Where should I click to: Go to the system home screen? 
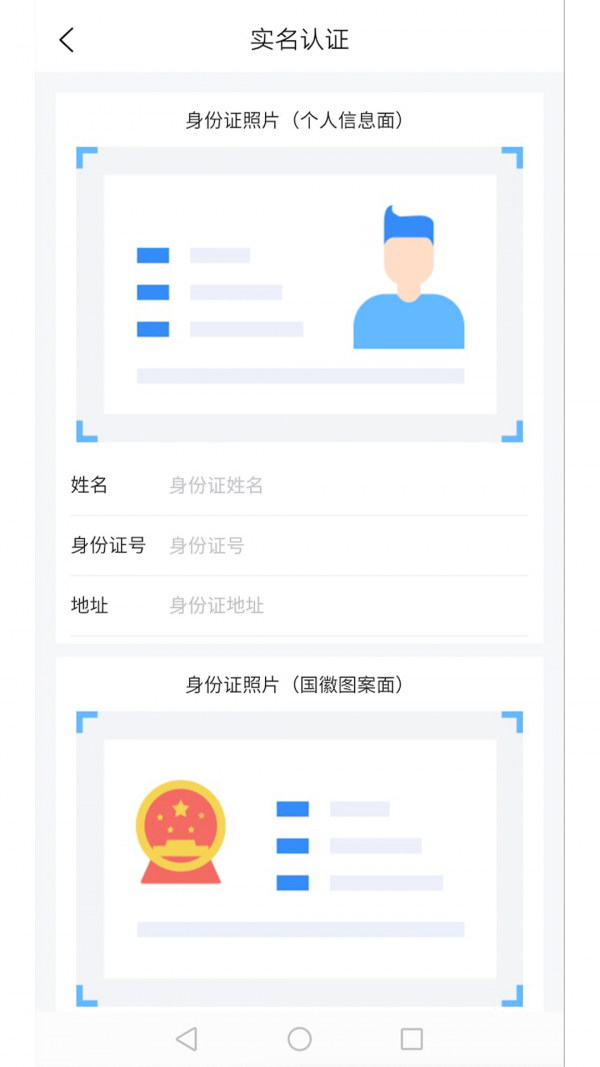click(299, 1039)
